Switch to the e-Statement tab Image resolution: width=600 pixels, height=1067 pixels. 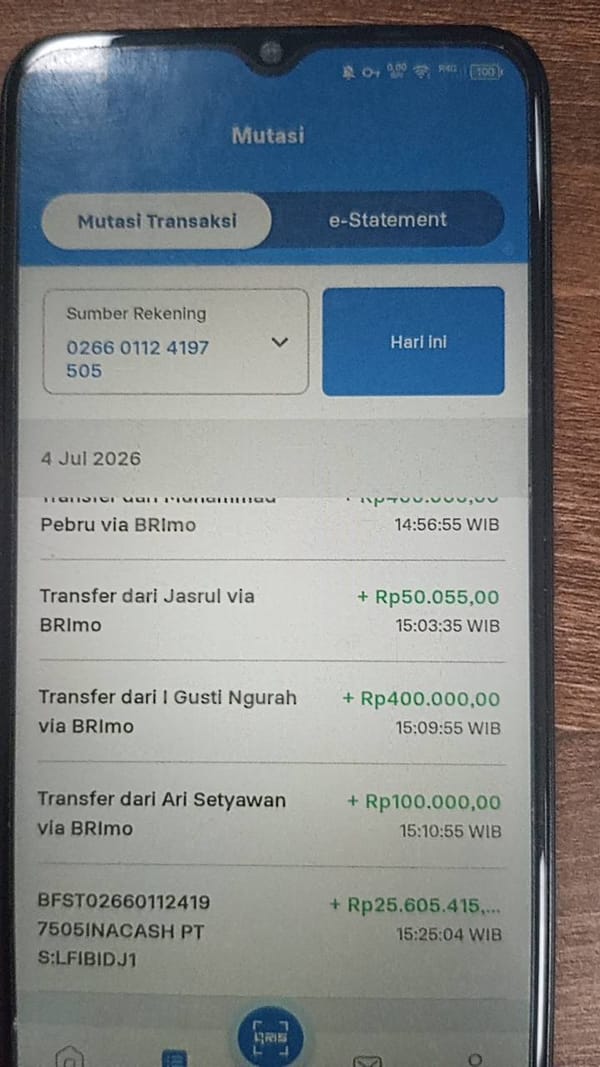[x=388, y=219]
